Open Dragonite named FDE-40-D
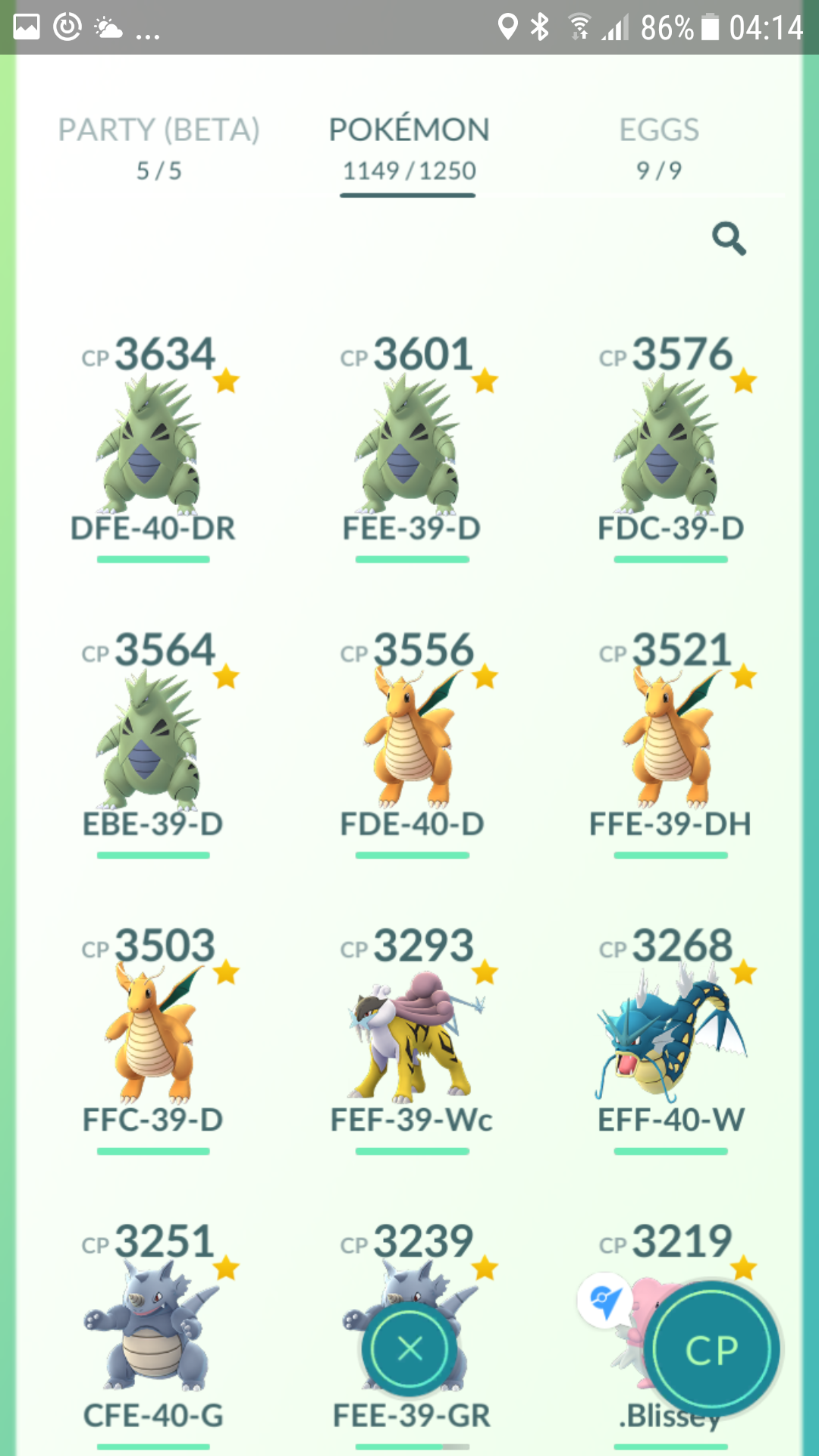 coord(412,743)
